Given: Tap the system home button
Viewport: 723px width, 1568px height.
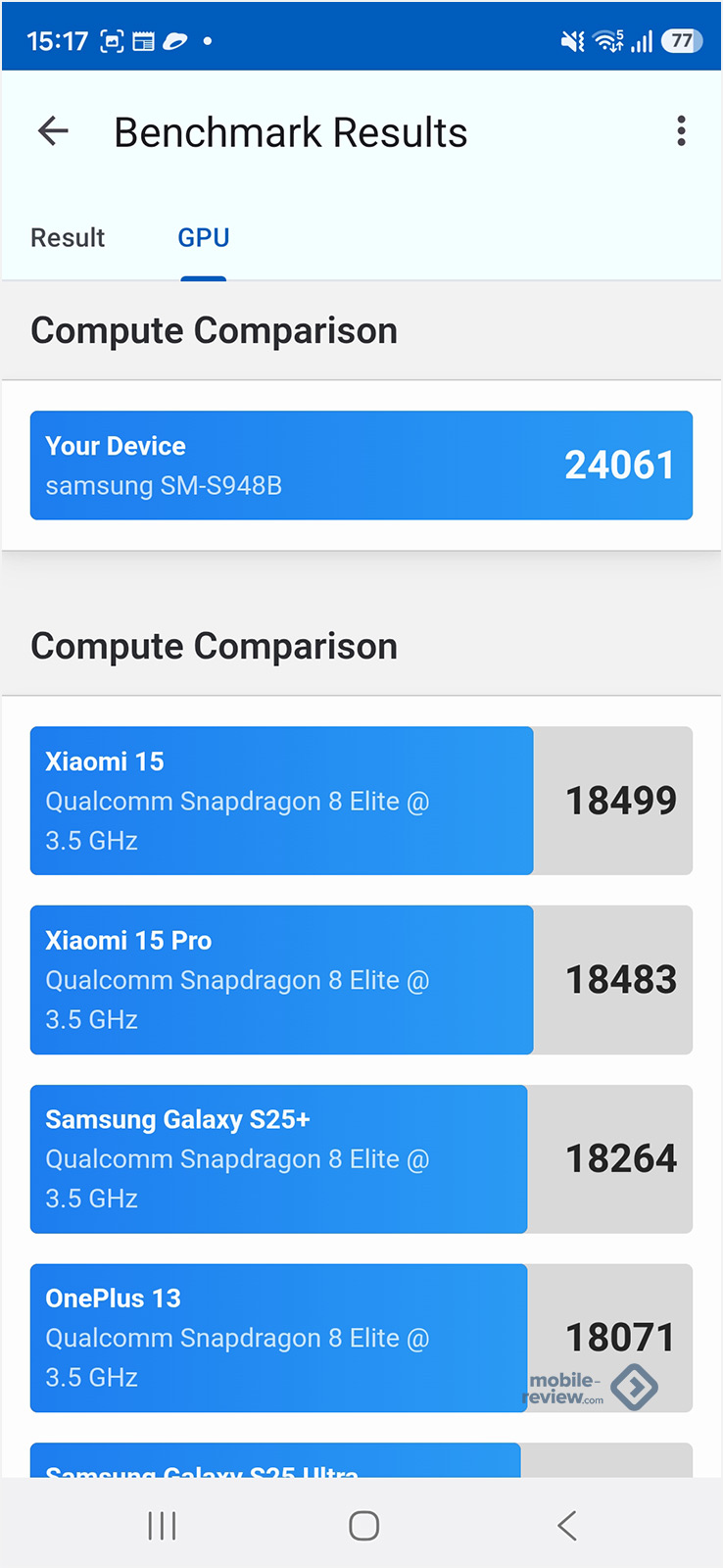Looking at the screenshot, I should [x=363, y=1526].
